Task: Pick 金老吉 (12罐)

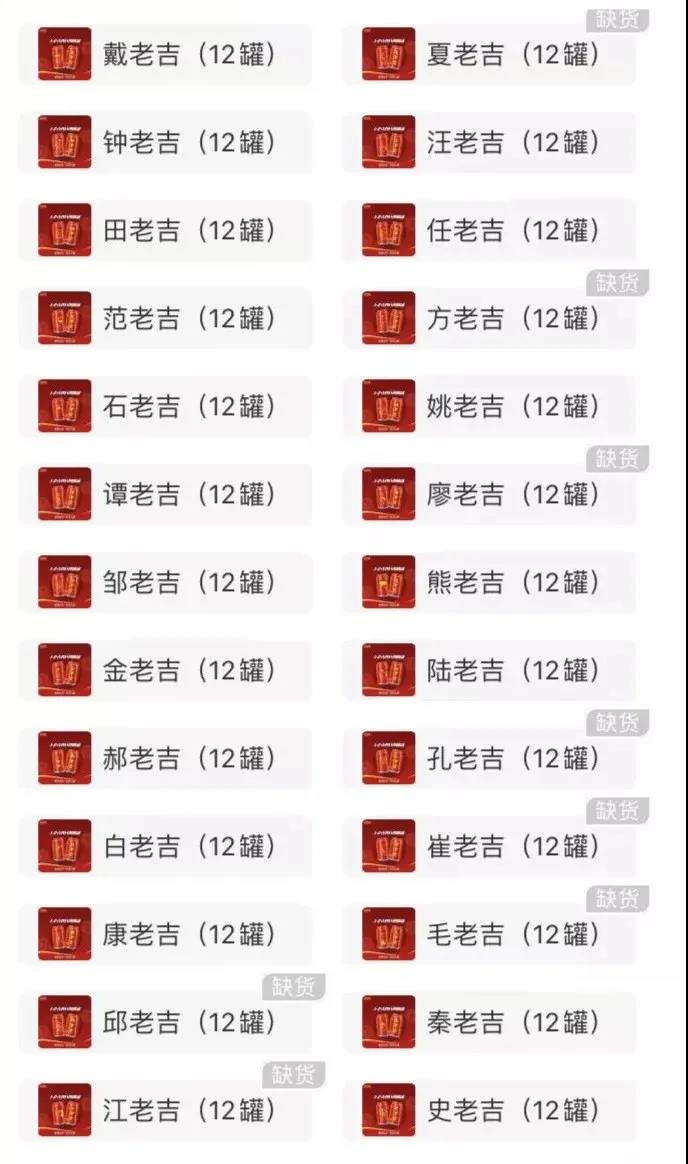Action: pos(165,670)
